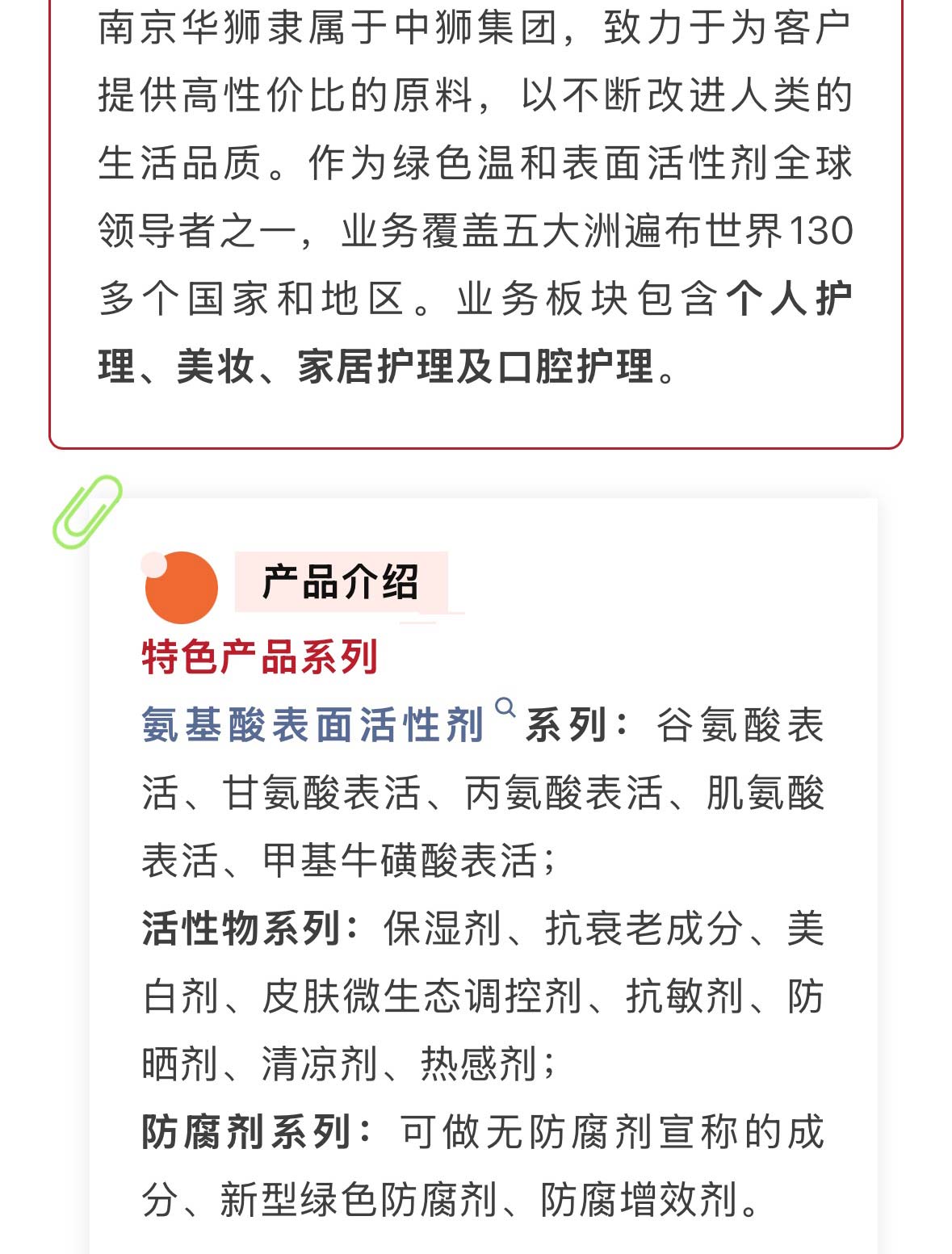Image resolution: width=952 pixels, height=1254 pixels.
Task: Open the 氨基酸表面活性剂 search link
Action: (313, 723)
